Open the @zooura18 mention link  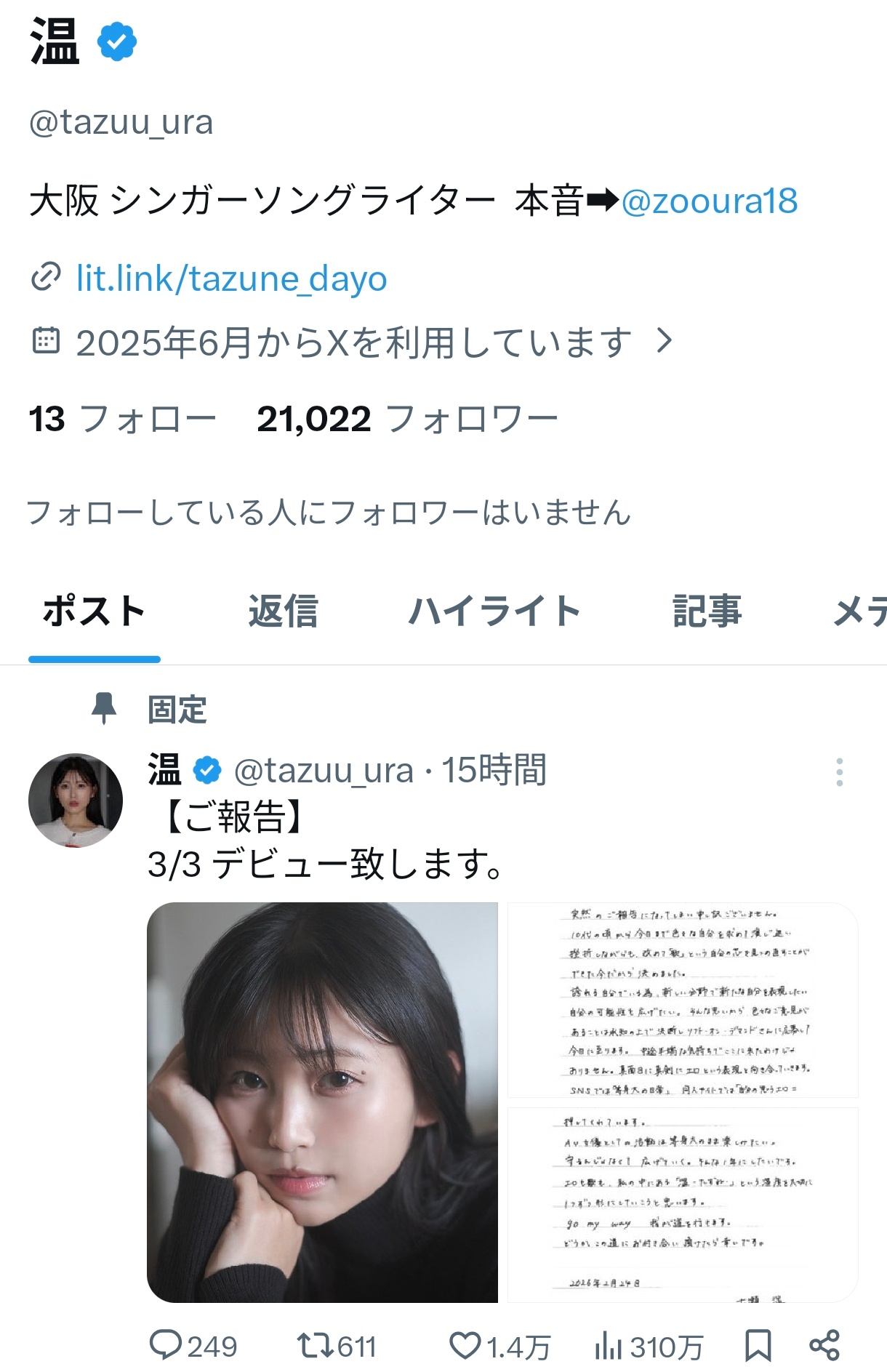tap(709, 201)
